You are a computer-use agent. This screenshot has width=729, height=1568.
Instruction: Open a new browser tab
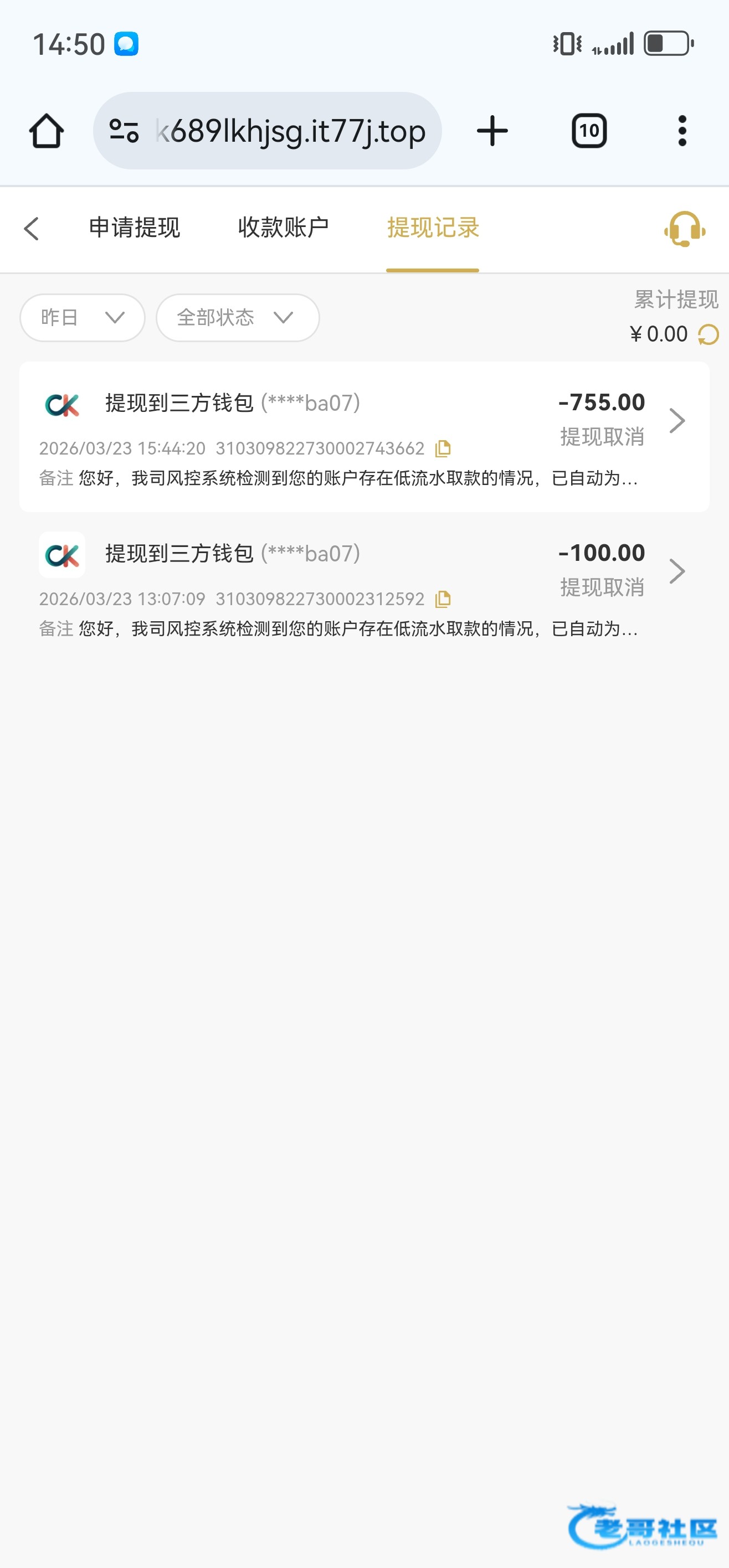point(492,131)
